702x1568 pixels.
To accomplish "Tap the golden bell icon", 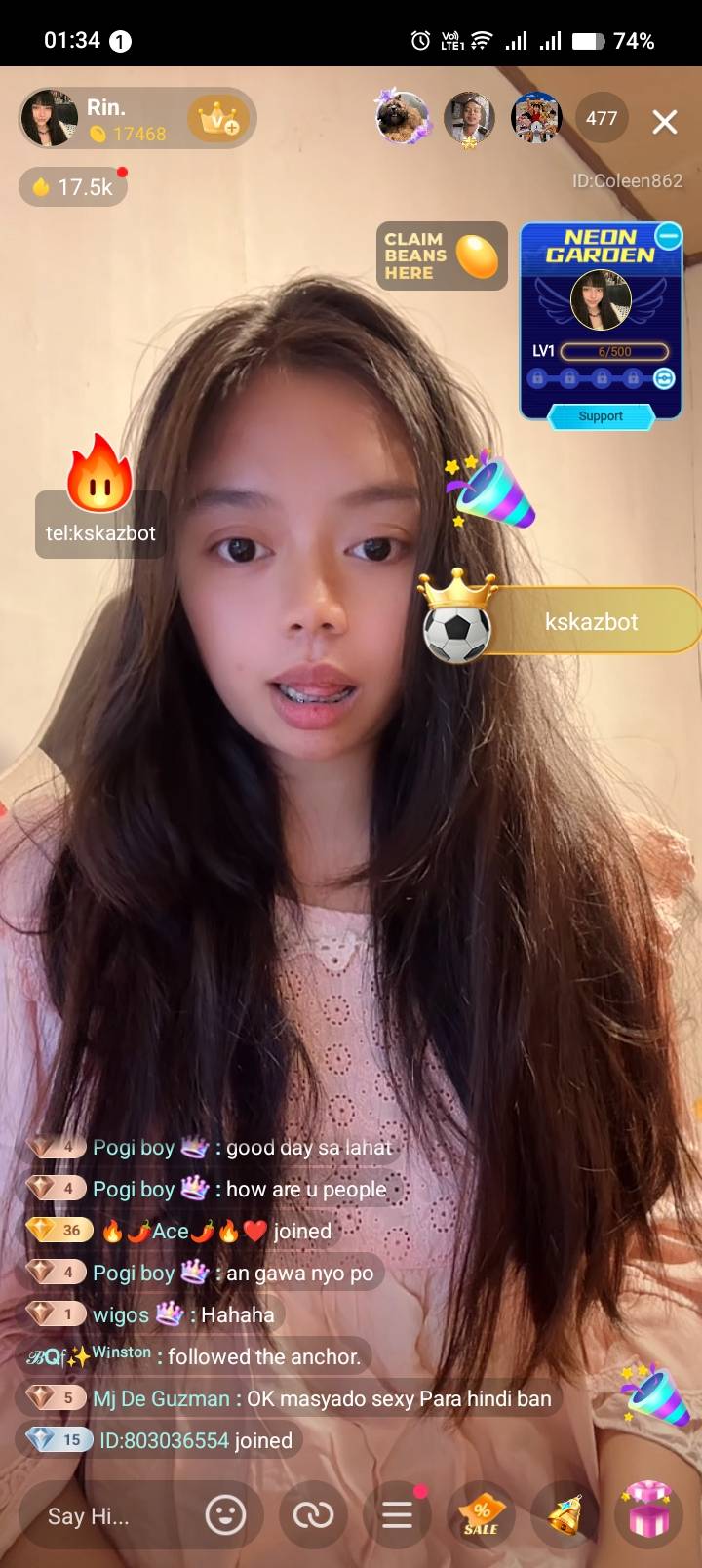I will tap(565, 1515).
